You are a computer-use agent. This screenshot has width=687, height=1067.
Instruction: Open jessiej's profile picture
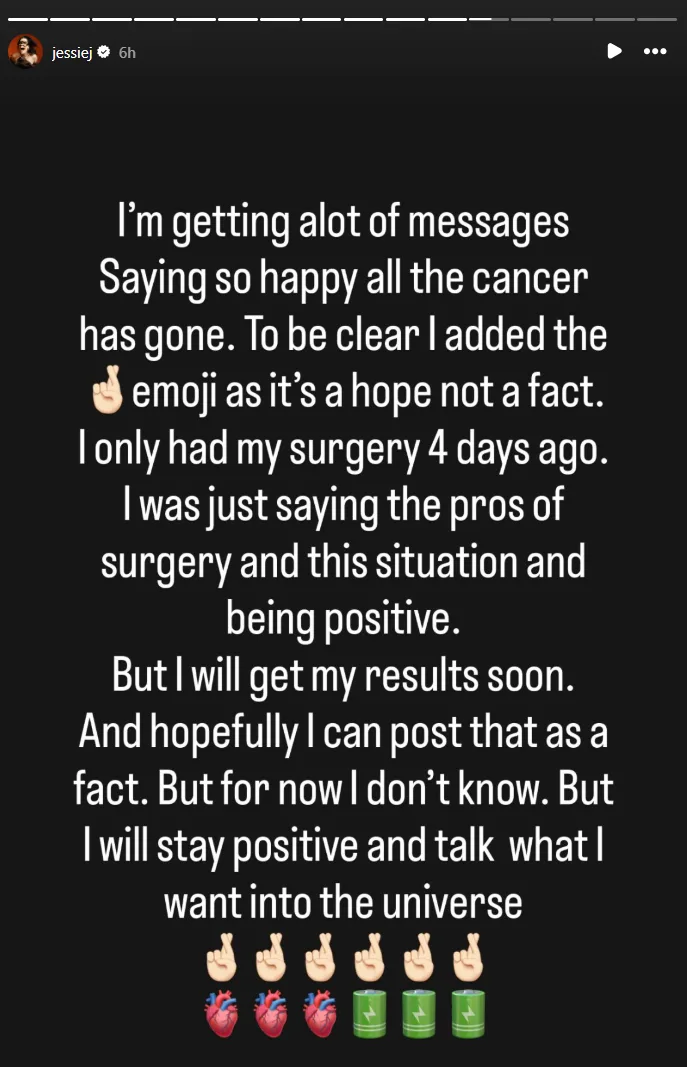[25, 51]
